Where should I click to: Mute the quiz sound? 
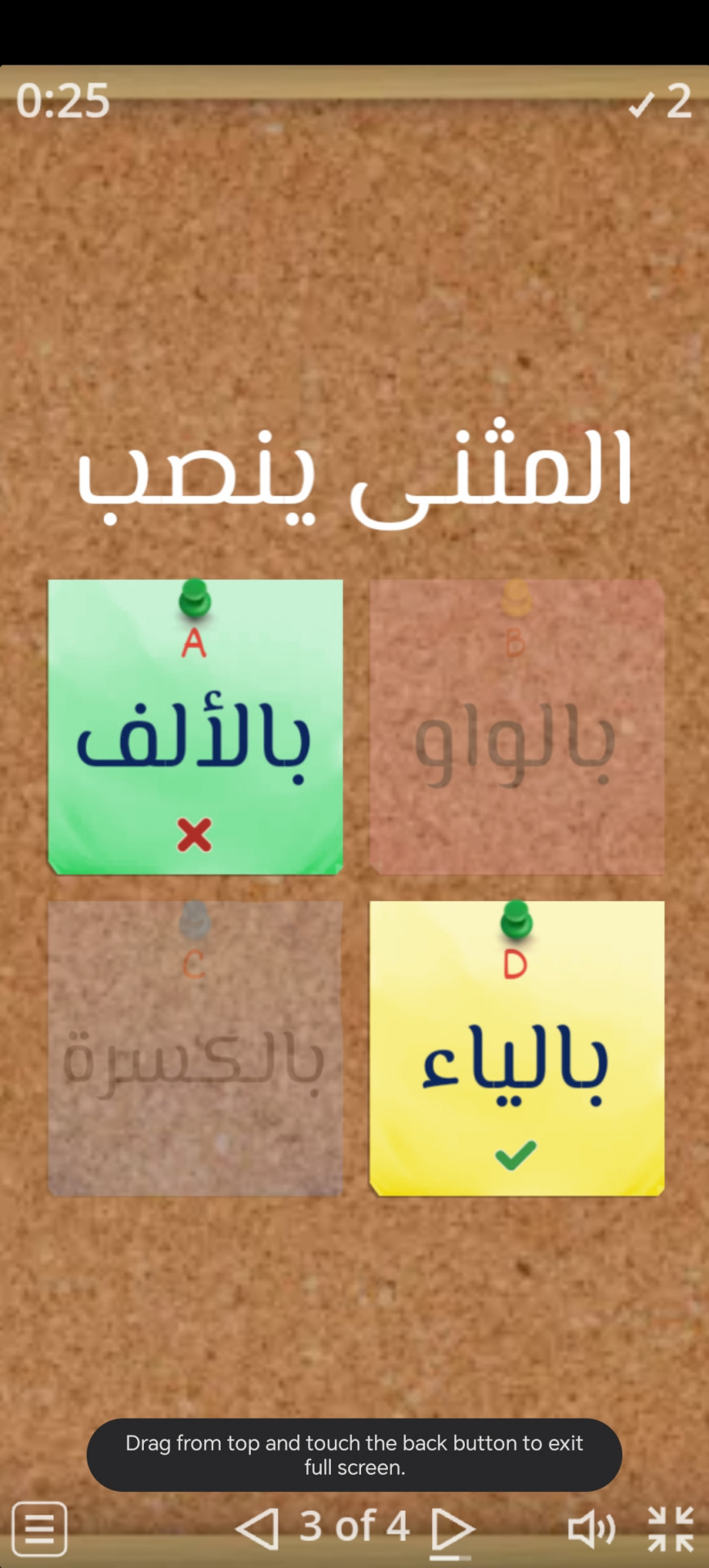click(591, 1527)
